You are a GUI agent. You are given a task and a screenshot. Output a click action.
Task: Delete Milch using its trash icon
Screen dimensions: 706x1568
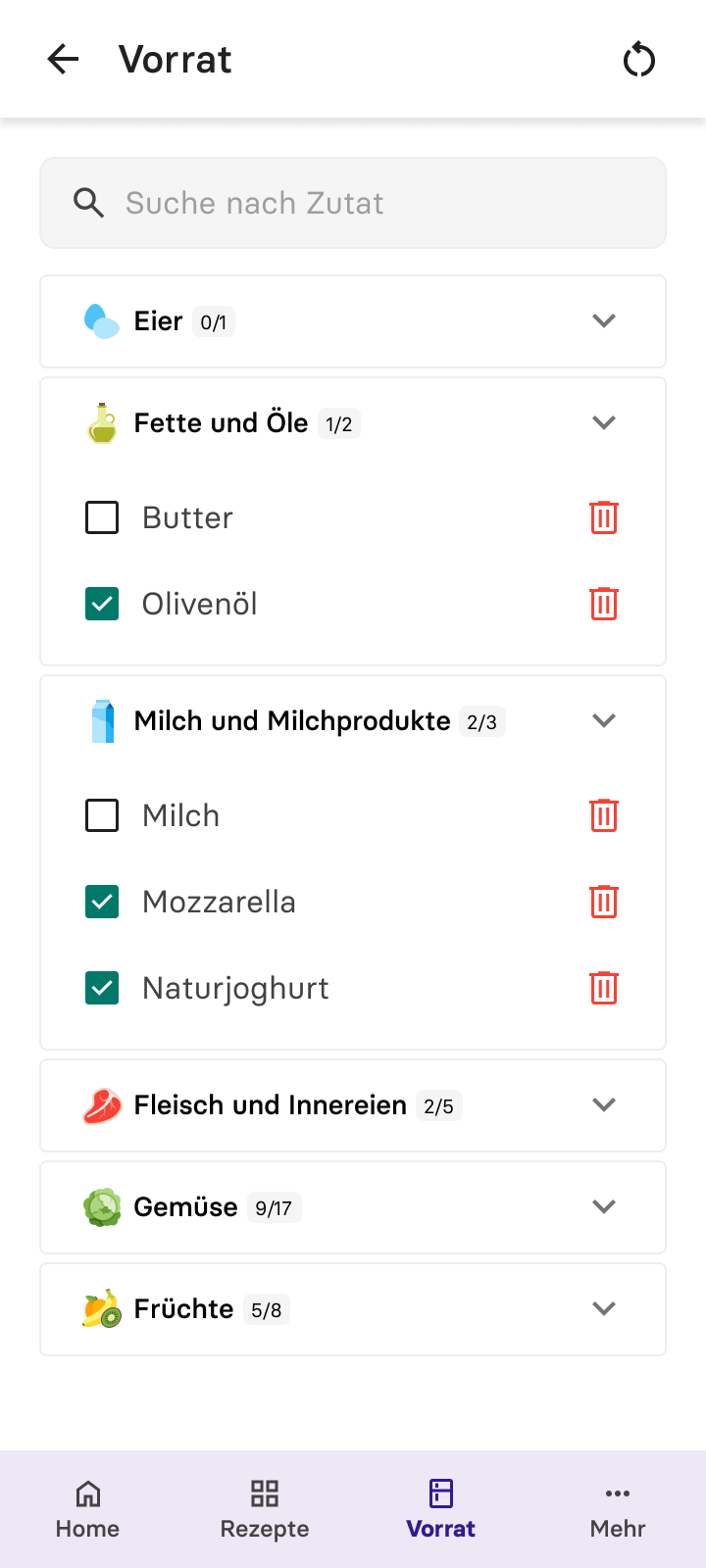tap(604, 814)
